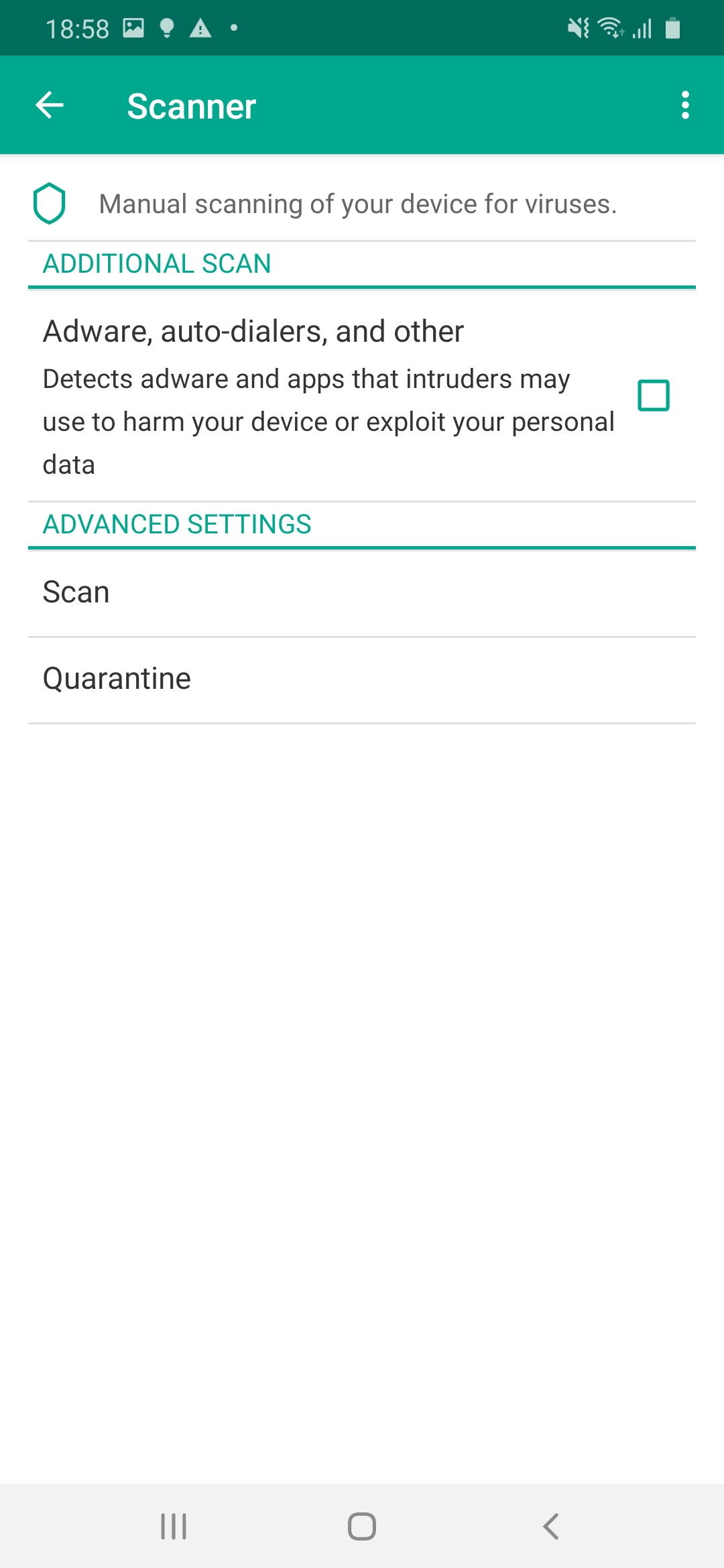
Task: Click the back arrow in the Scanner header
Action: [x=48, y=105]
